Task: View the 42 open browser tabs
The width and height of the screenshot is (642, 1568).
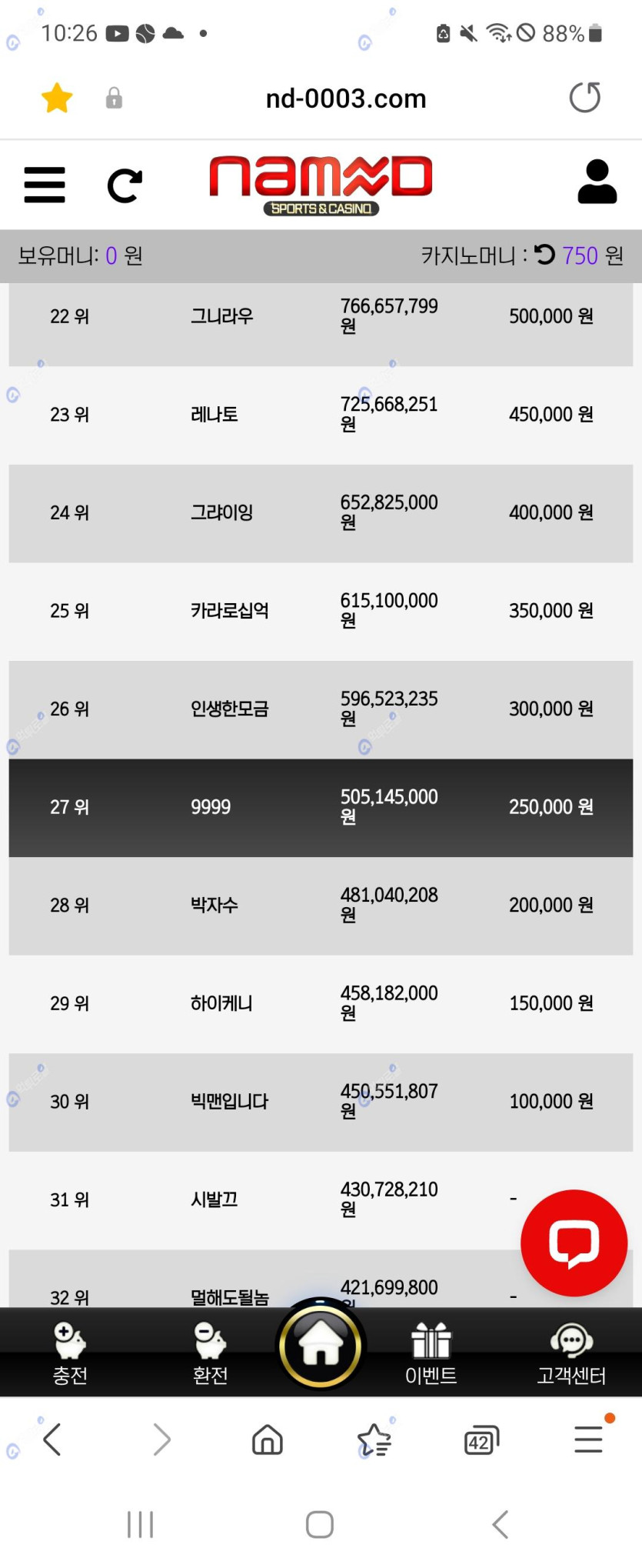Action: point(481,1440)
